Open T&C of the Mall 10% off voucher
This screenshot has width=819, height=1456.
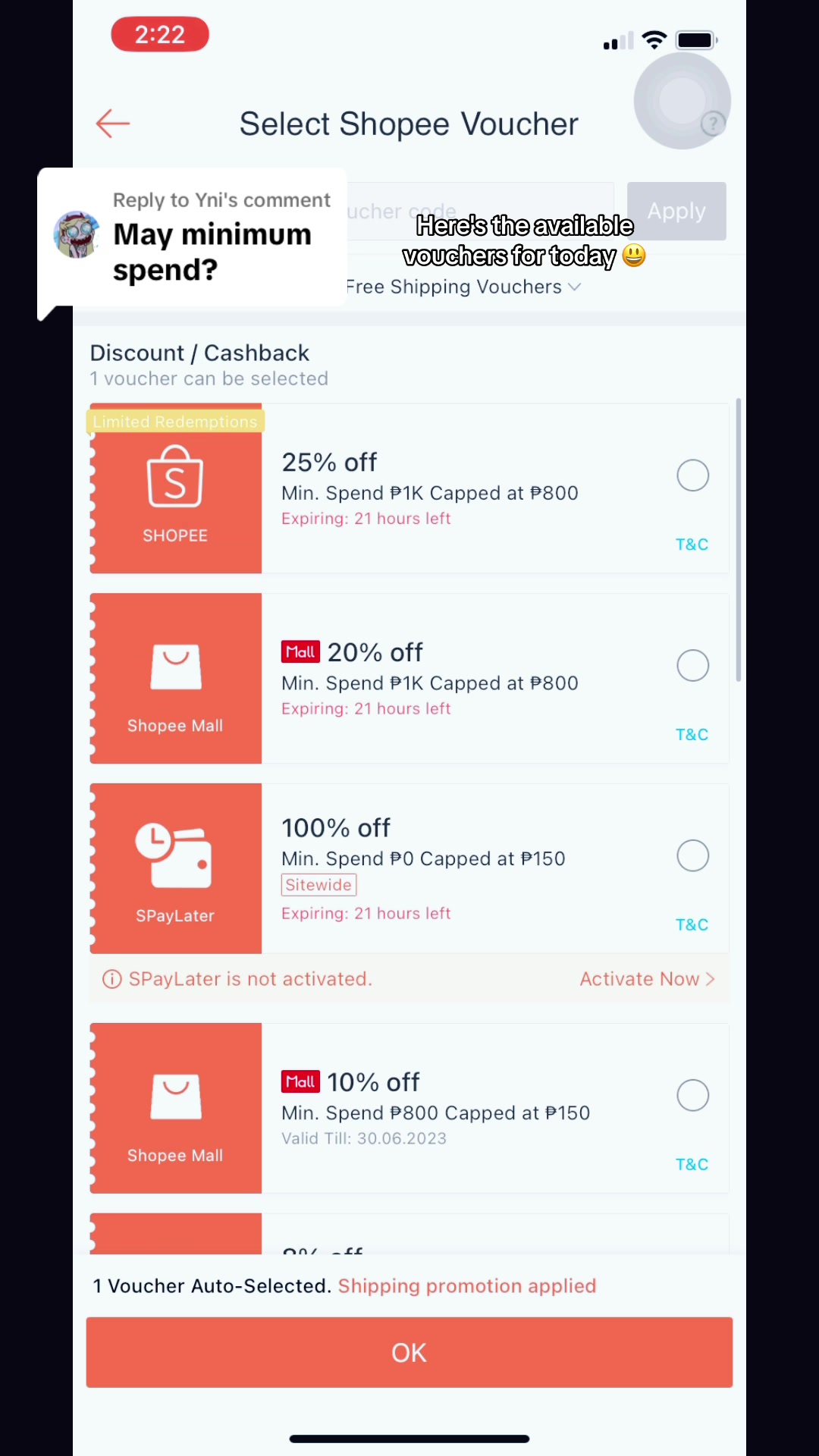692,1165
